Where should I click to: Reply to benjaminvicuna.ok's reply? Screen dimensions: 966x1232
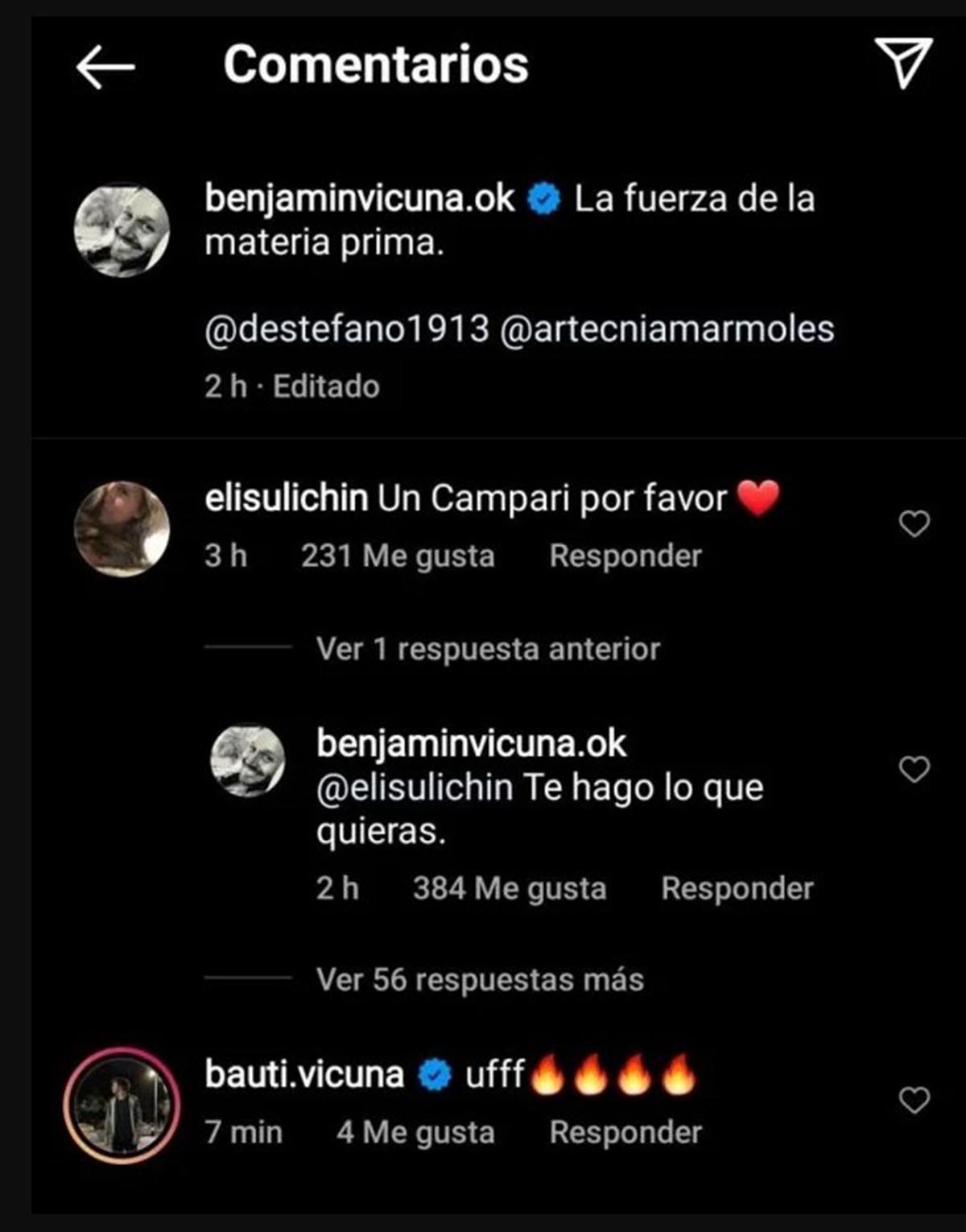point(737,889)
